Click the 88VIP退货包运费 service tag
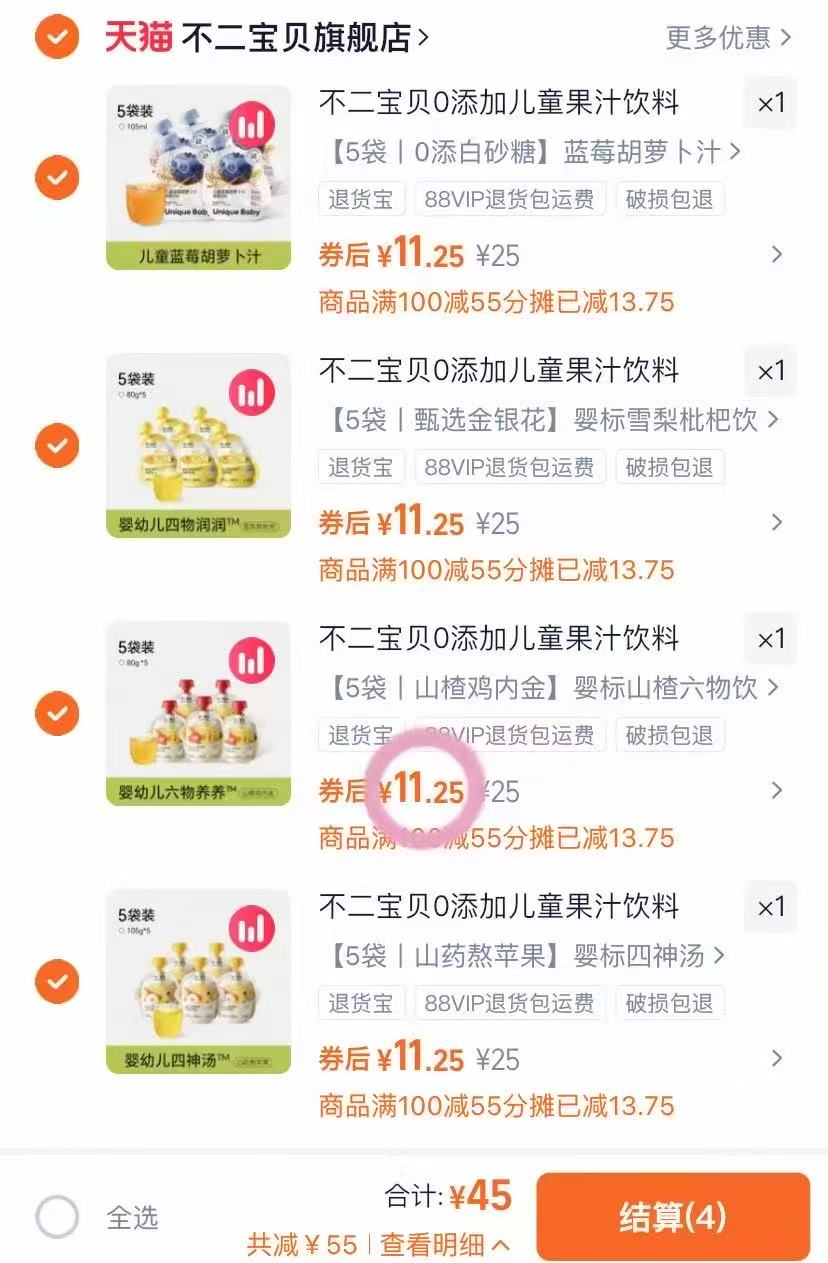The height and width of the screenshot is (1263, 828). pos(510,199)
